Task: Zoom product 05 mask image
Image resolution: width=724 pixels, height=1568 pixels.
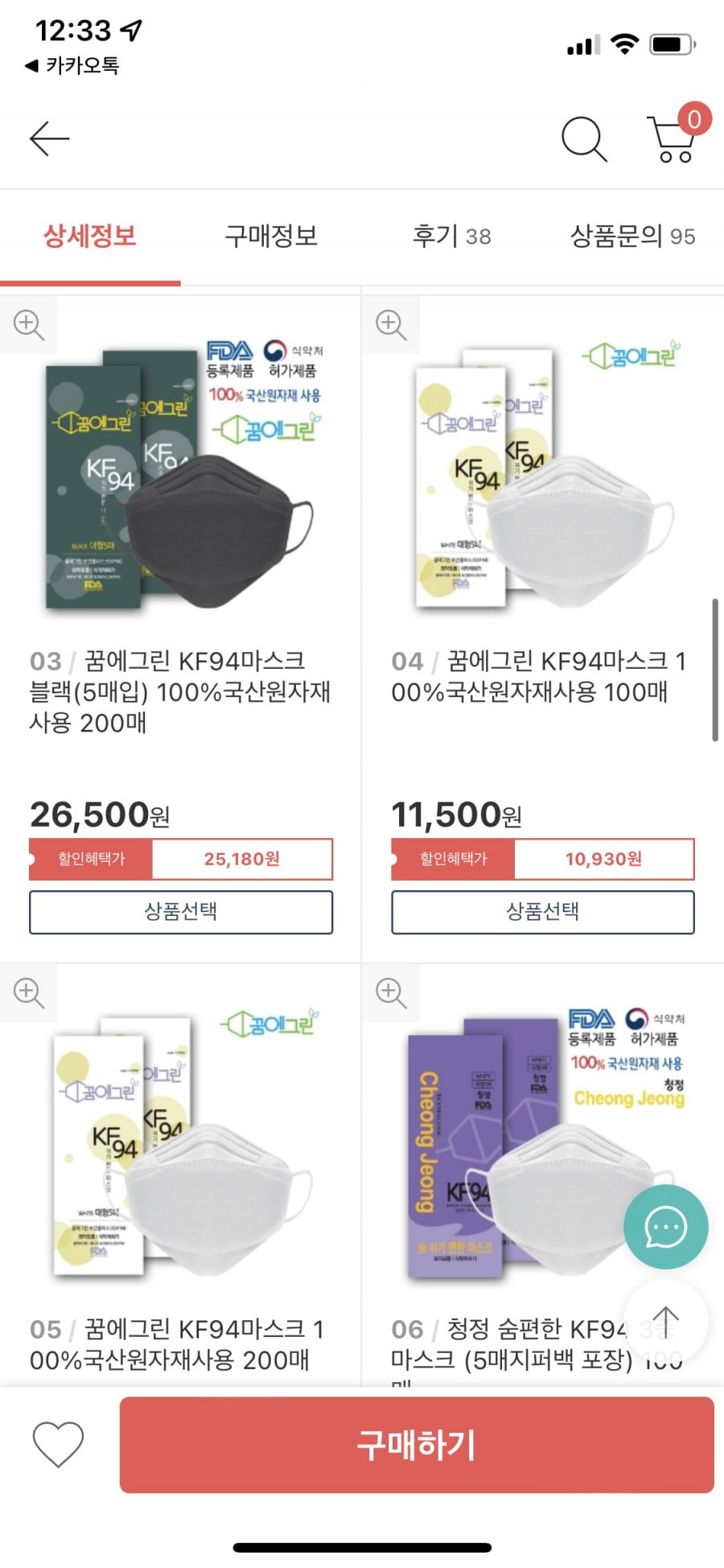Action: (x=29, y=993)
